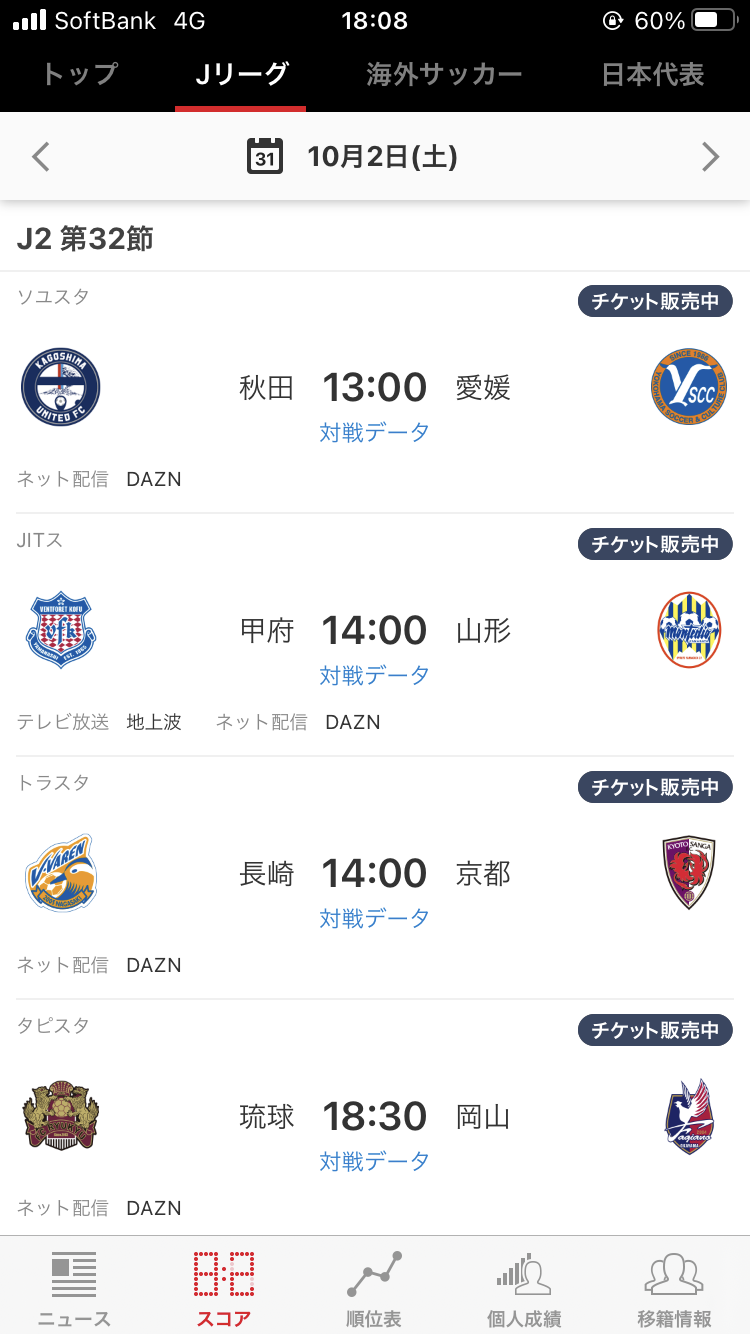Go to the previous date
The height and width of the screenshot is (1334, 750).
[x=40, y=157]
